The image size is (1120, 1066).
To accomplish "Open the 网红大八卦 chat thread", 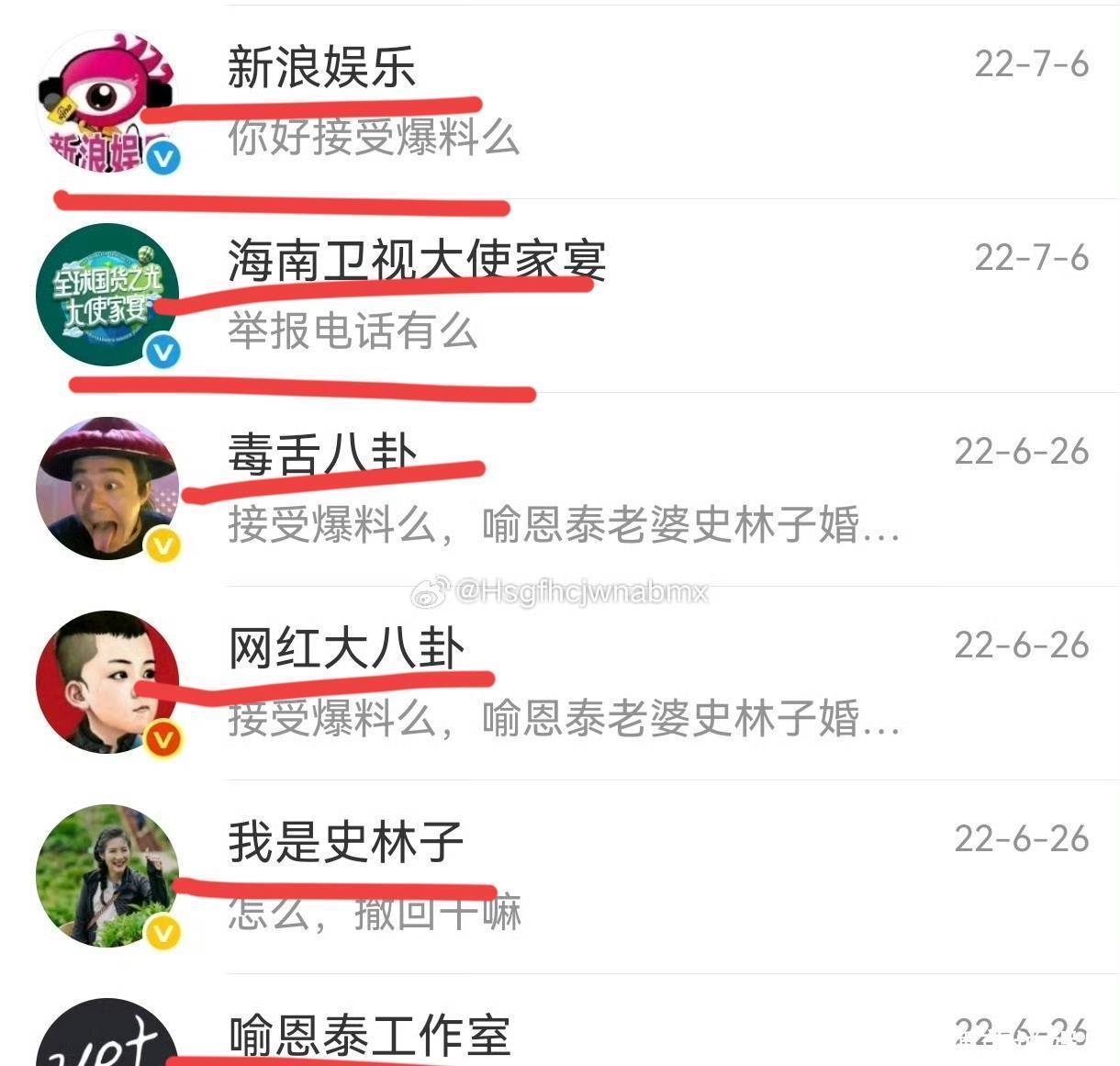I will pyautogui.click(x=560, y=682).
